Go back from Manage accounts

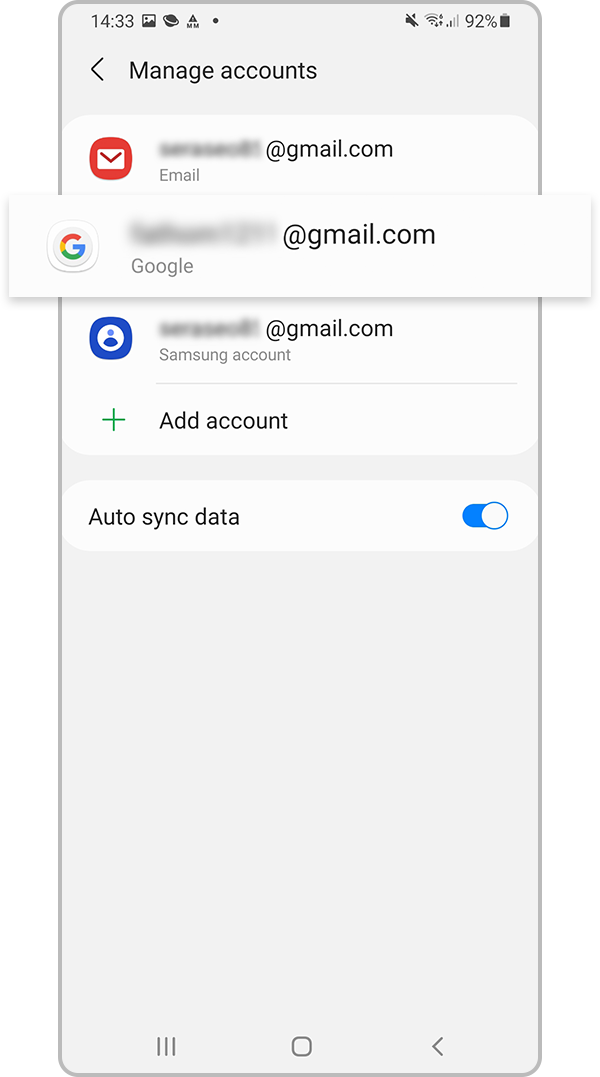coord(97,70)
